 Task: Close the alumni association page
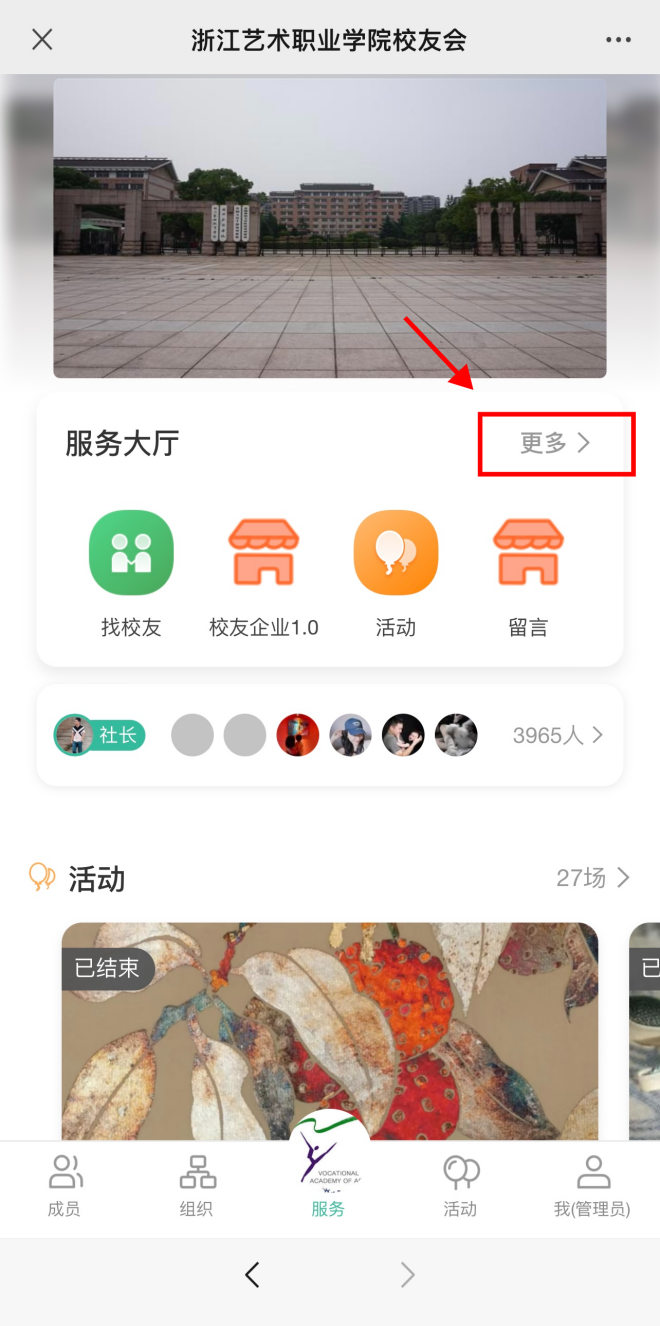click(x=42, y=40)
